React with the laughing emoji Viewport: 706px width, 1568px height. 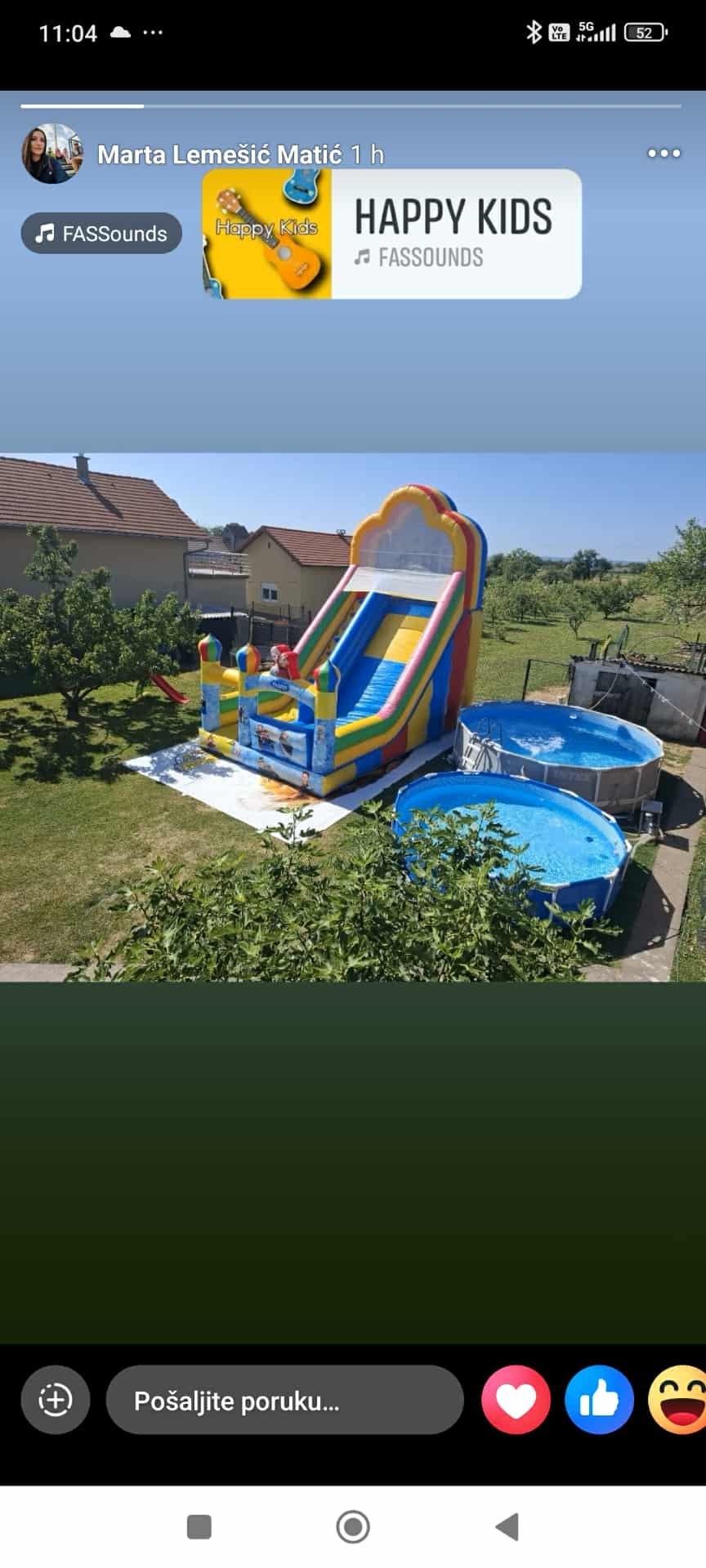pyautogui.click(x=678, y=1401)
